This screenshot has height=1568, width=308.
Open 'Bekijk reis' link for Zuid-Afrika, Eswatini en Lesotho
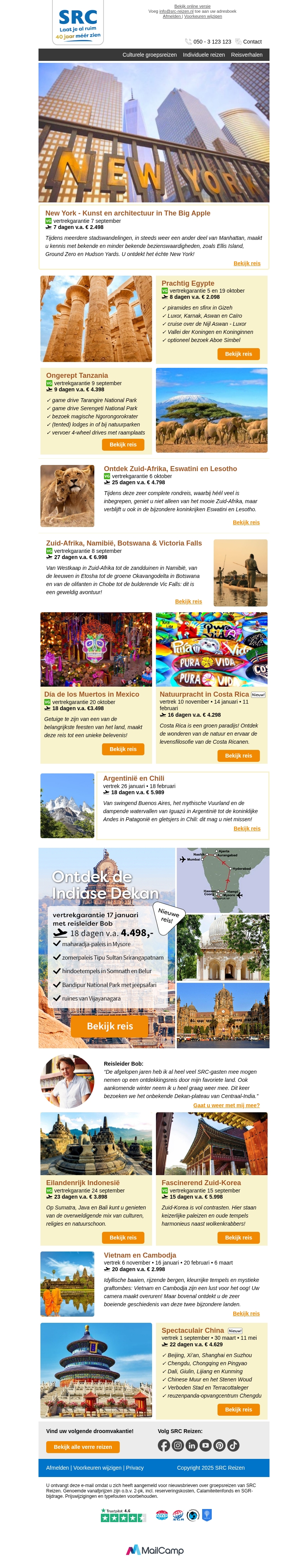tap(246, 522)
